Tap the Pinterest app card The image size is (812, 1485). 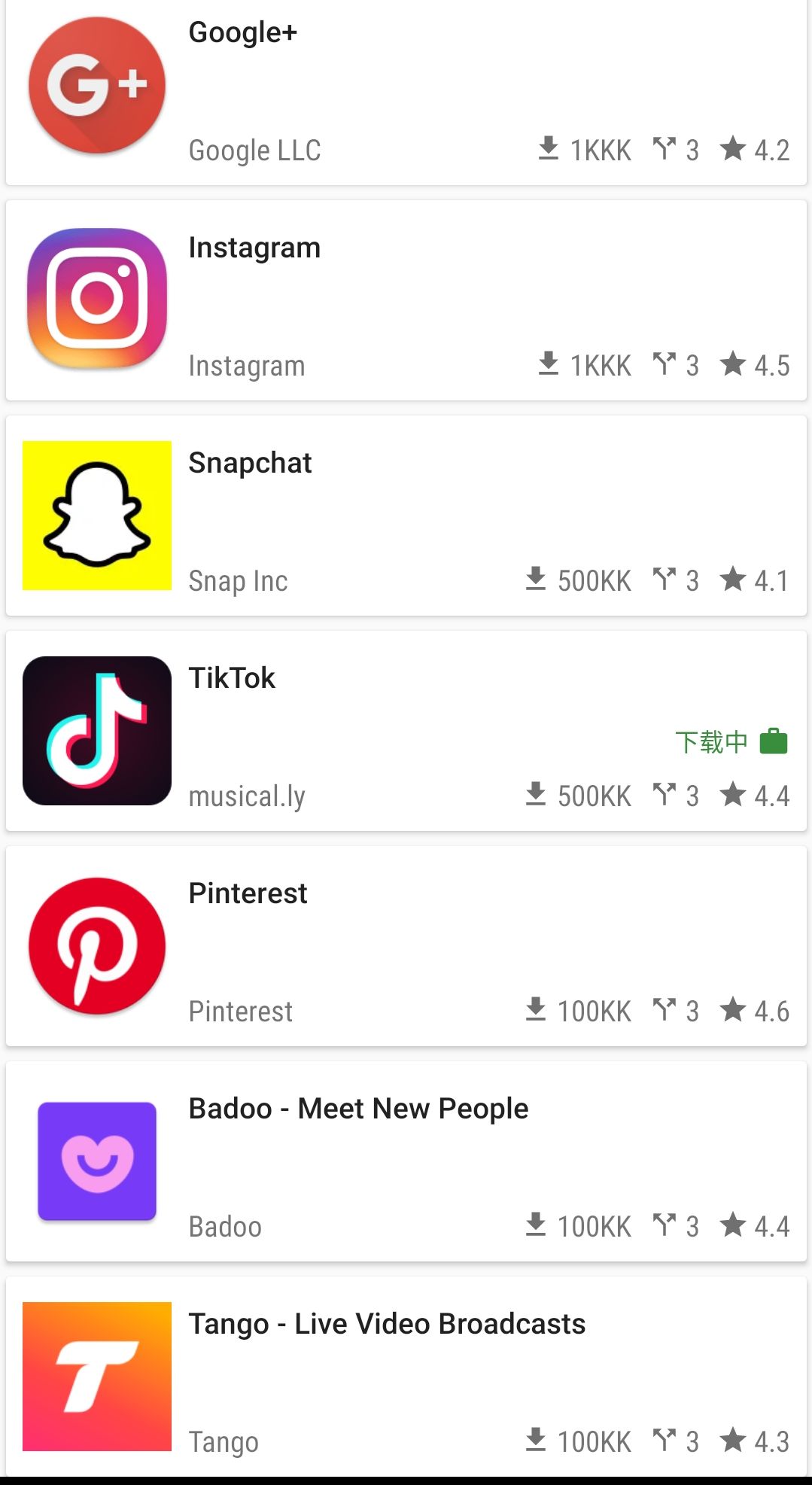click(406, 947)
